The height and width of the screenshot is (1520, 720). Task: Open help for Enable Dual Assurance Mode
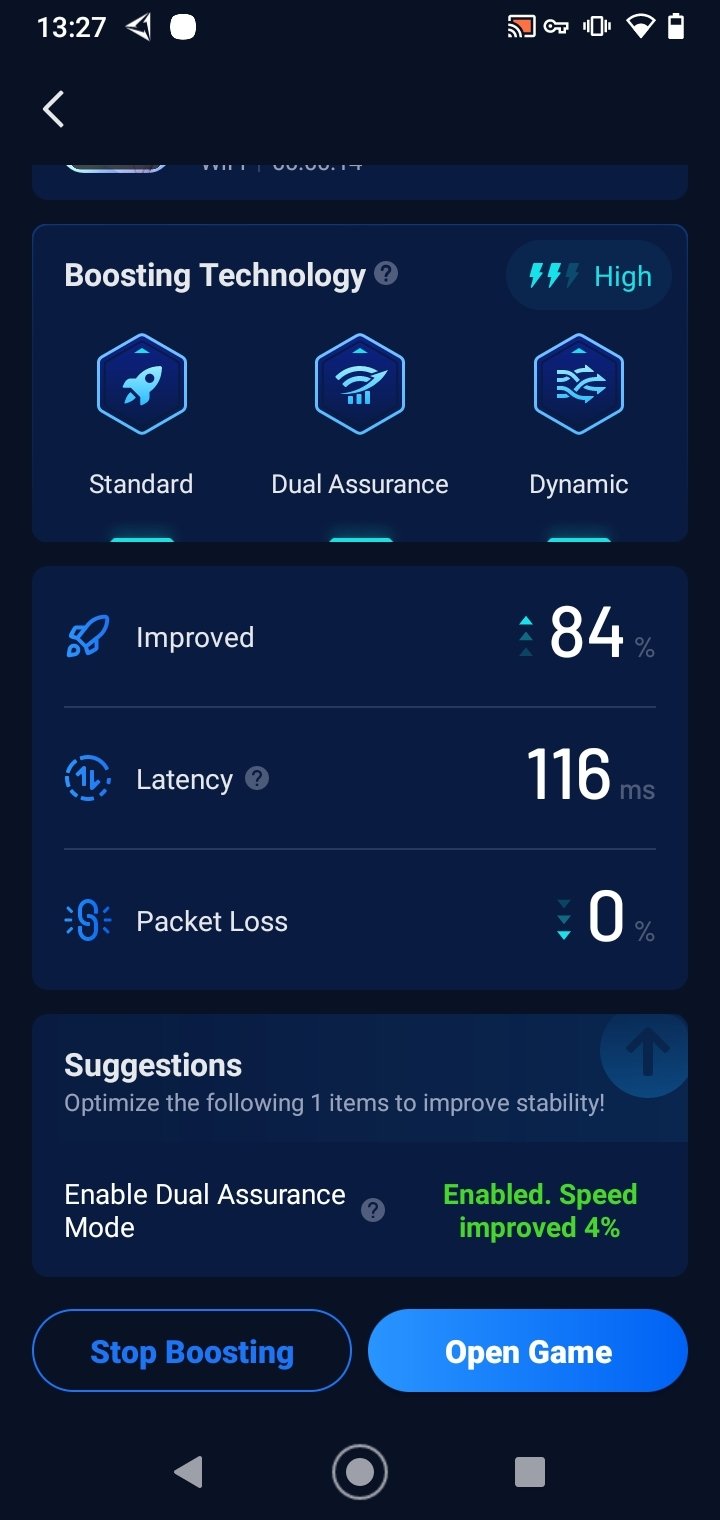[x=373, y=1210]
